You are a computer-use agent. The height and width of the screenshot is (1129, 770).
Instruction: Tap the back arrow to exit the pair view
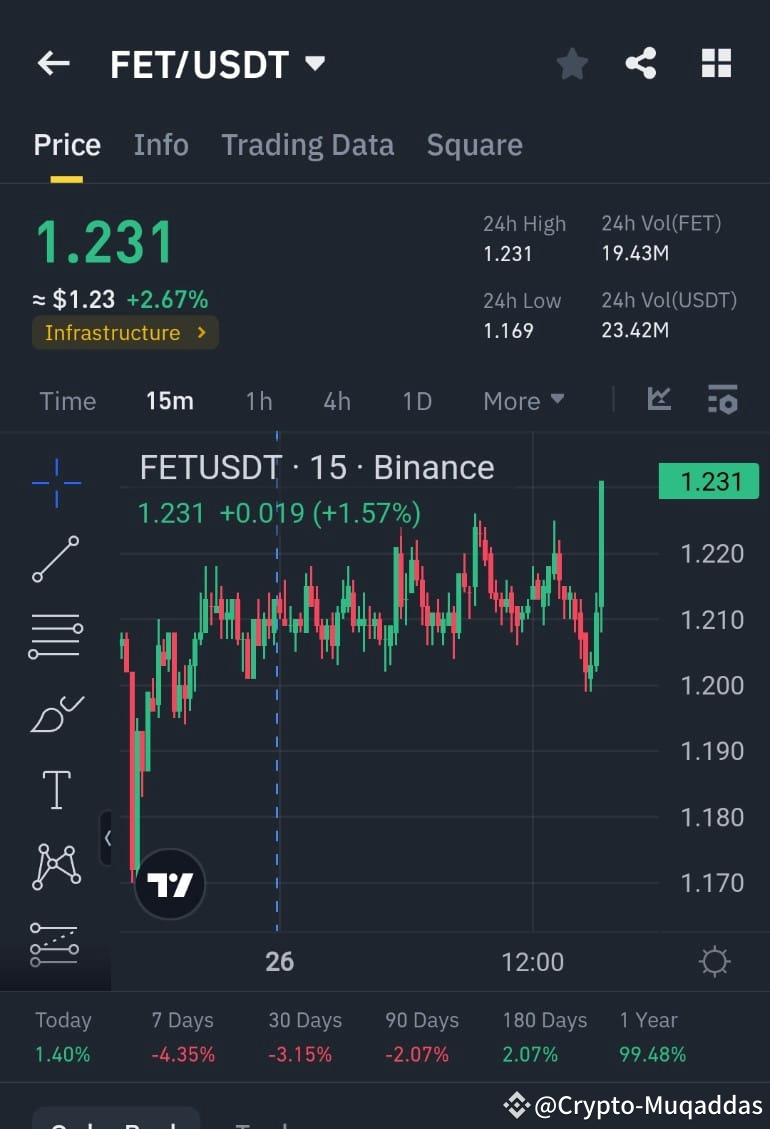click(x=52, y=63)
